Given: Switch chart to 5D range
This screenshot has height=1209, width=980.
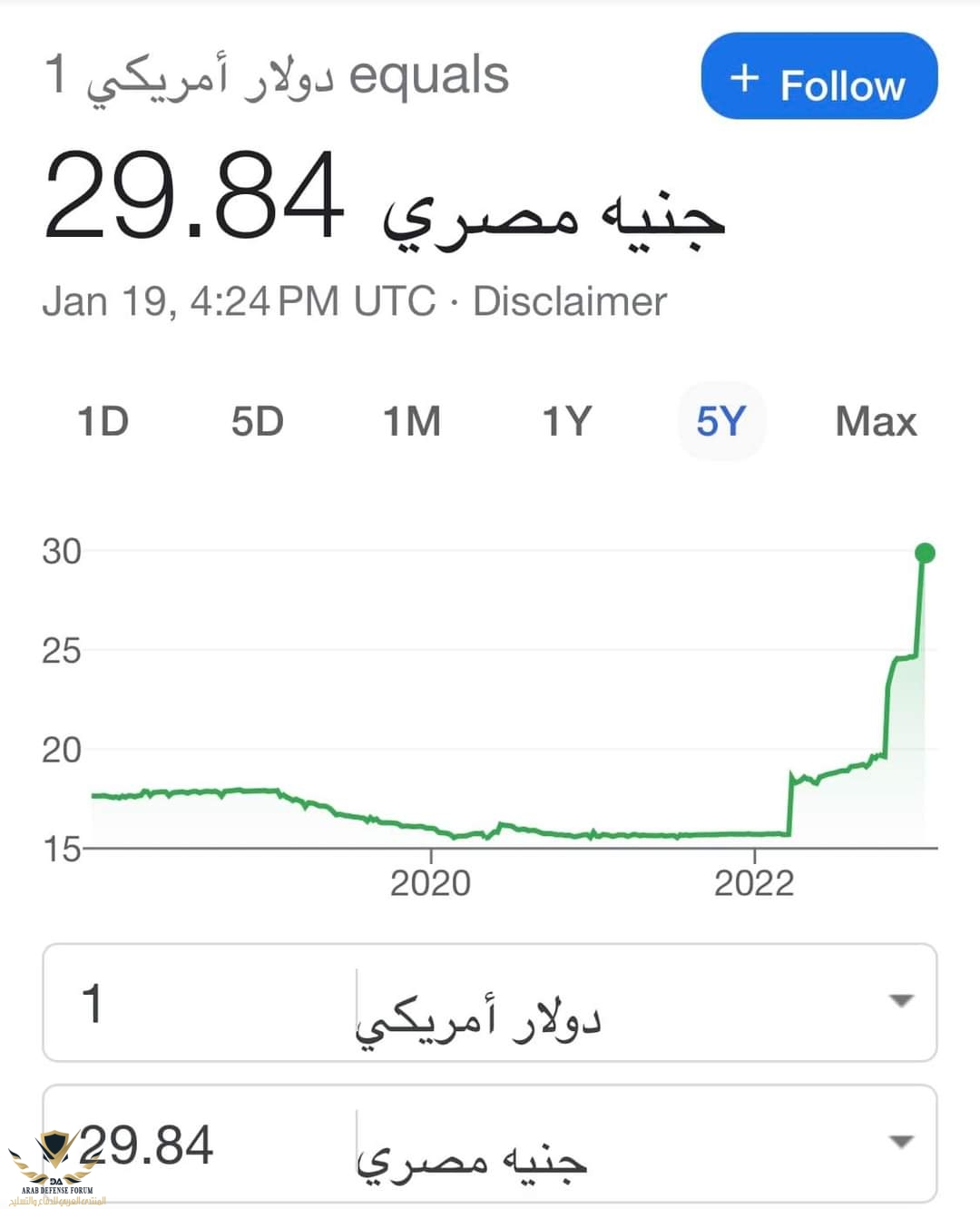Looking at the screenshot, I should (x=257, y=421).
